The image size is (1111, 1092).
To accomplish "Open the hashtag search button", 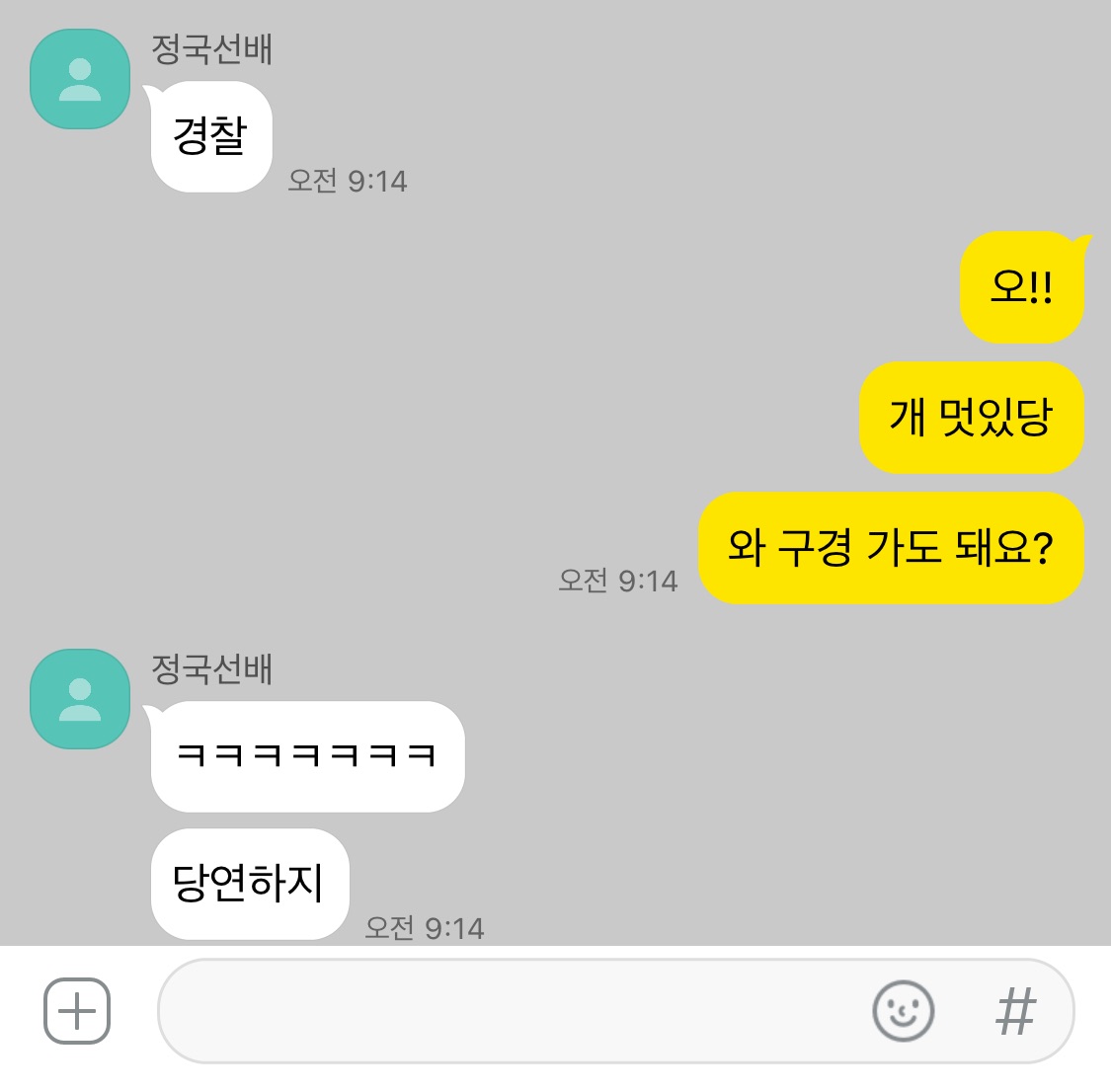I will pyautogui.click(x=1015, y=1011).
